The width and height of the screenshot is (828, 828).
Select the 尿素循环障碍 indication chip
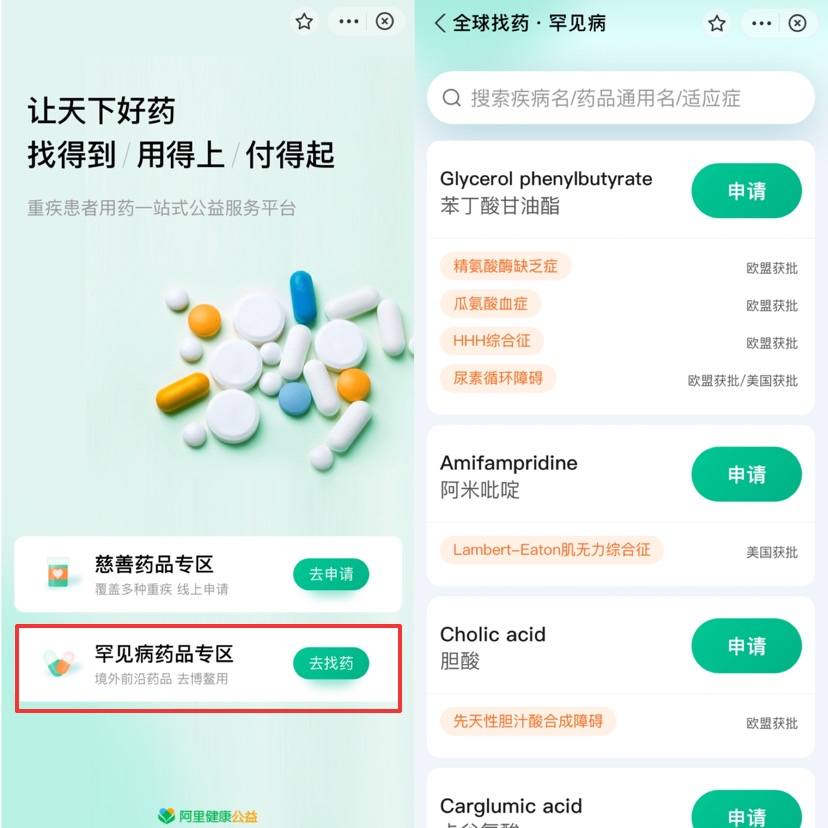tap(497, 379)
